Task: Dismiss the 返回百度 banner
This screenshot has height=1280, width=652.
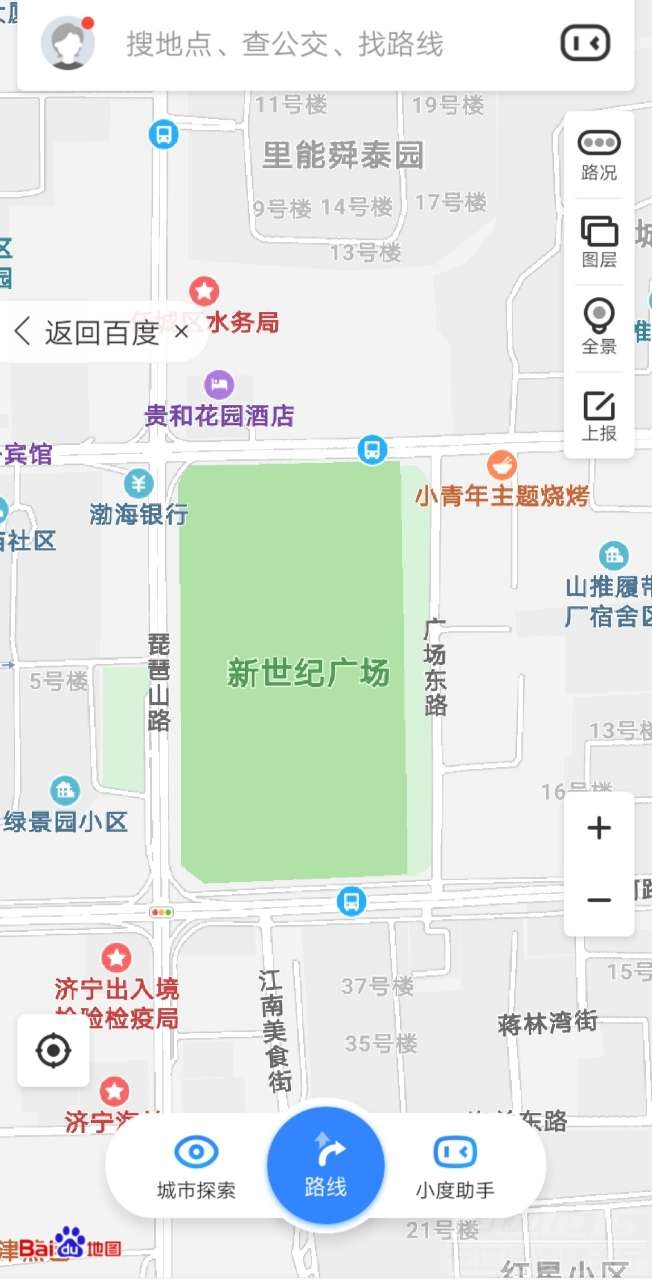Action: click(x=182, y=333)
